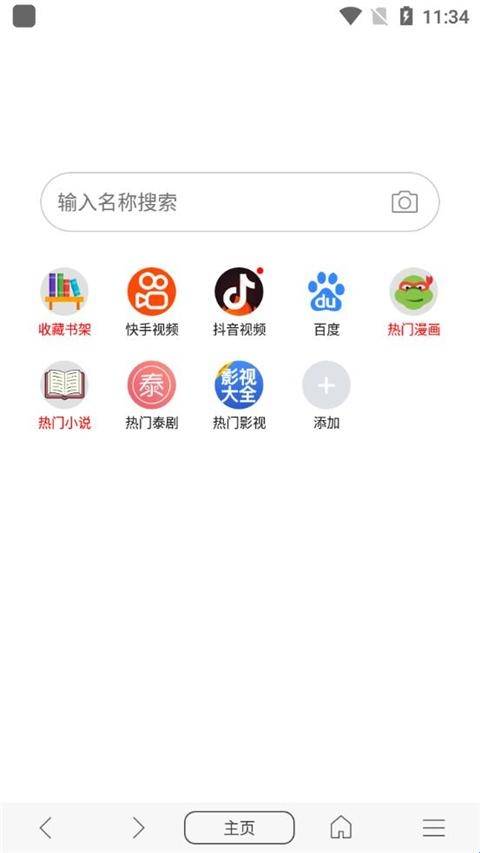Open the hamburger menu
This screenshot has width=480, height=853.
pos(434,828)
